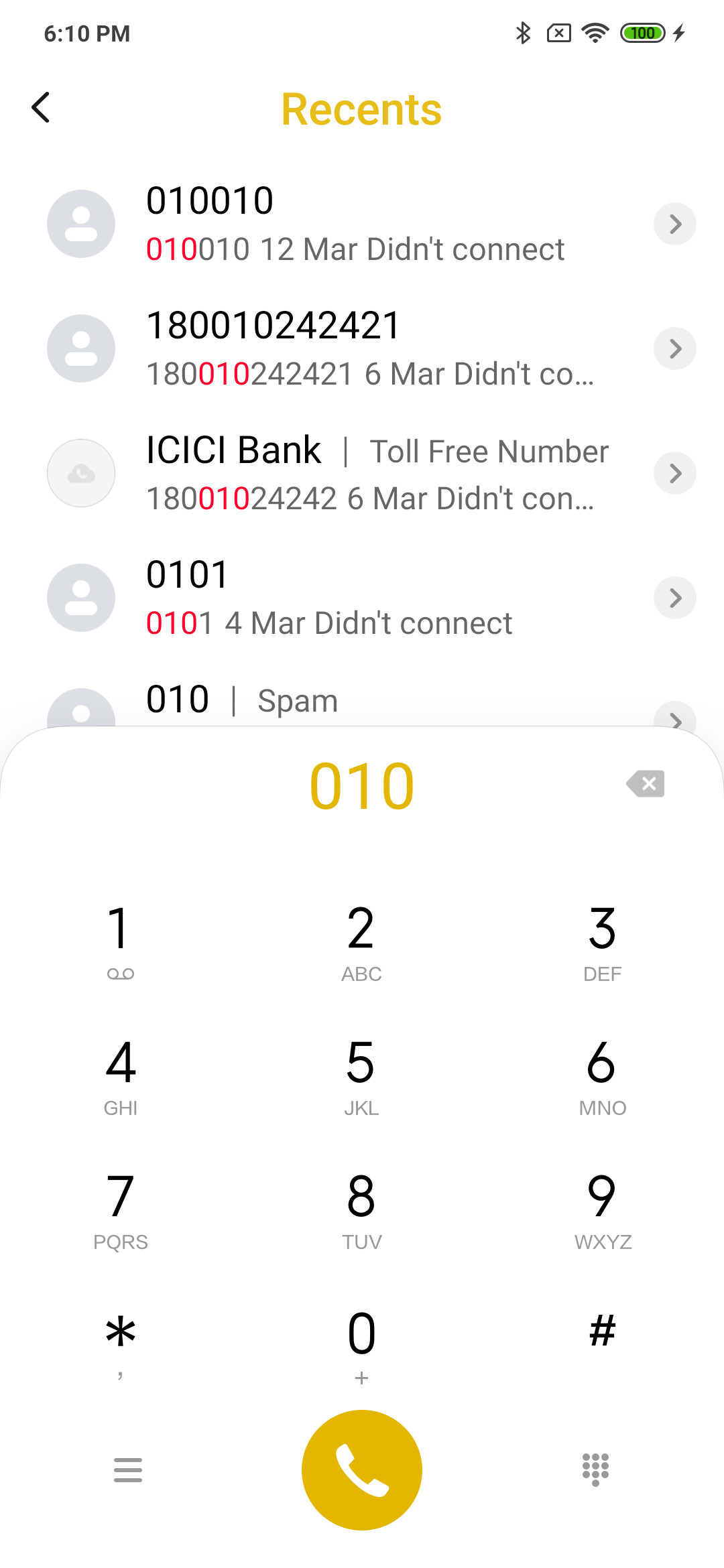Delete last digit with backspace icon
724x1568 pixels.
coord(646,783)
